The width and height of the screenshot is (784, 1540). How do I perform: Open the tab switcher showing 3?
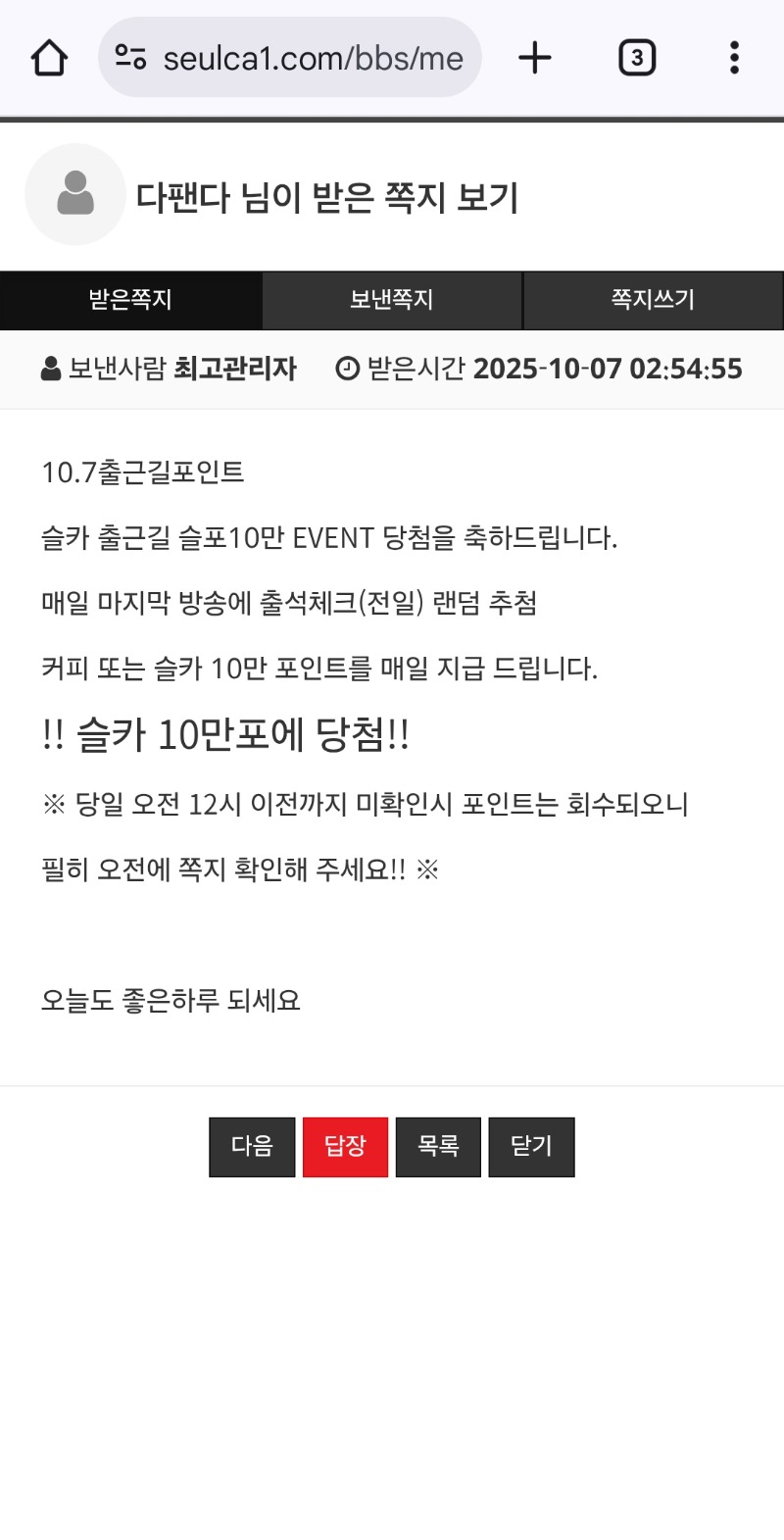click(x=637, y=58)
